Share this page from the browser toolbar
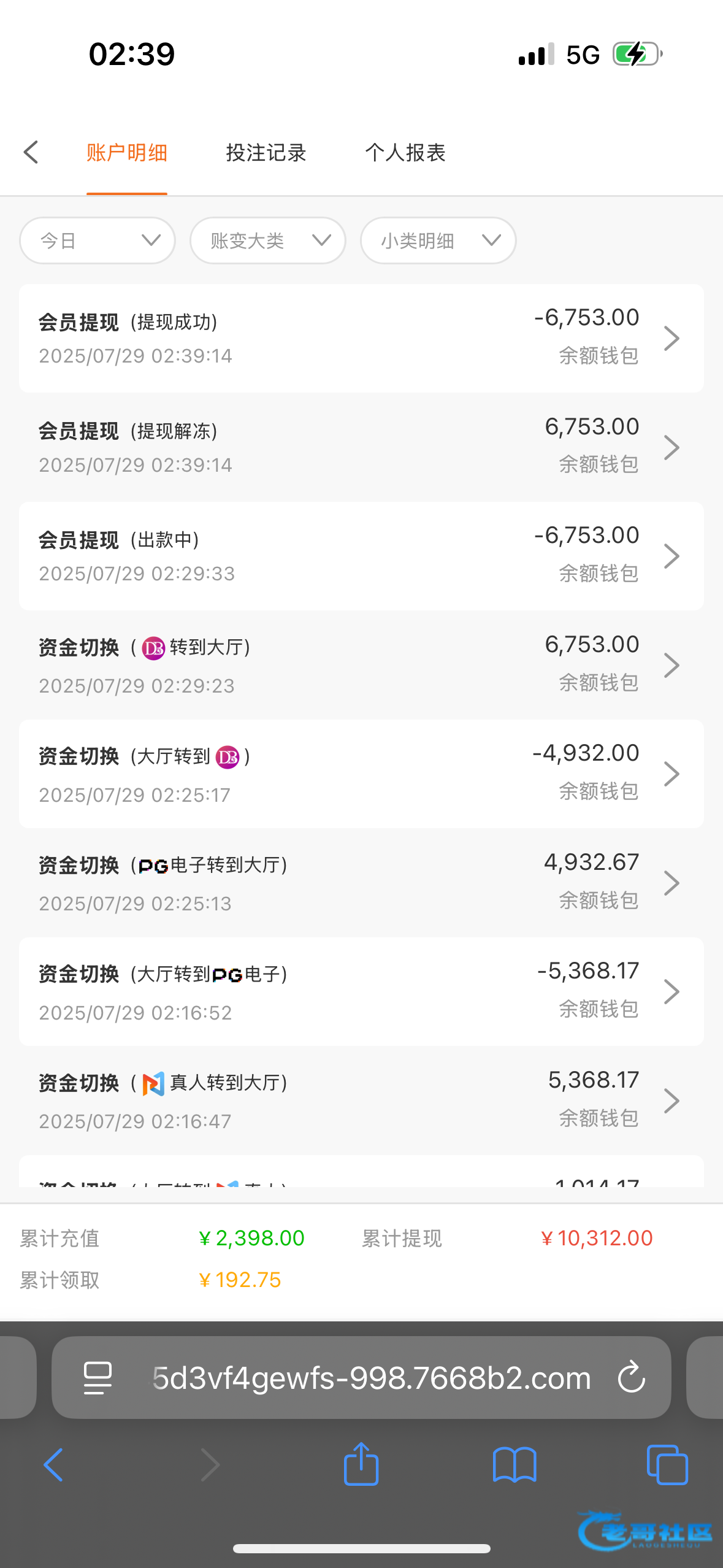Screen dimensions: 723x1568 click(x=361, y=1464)
